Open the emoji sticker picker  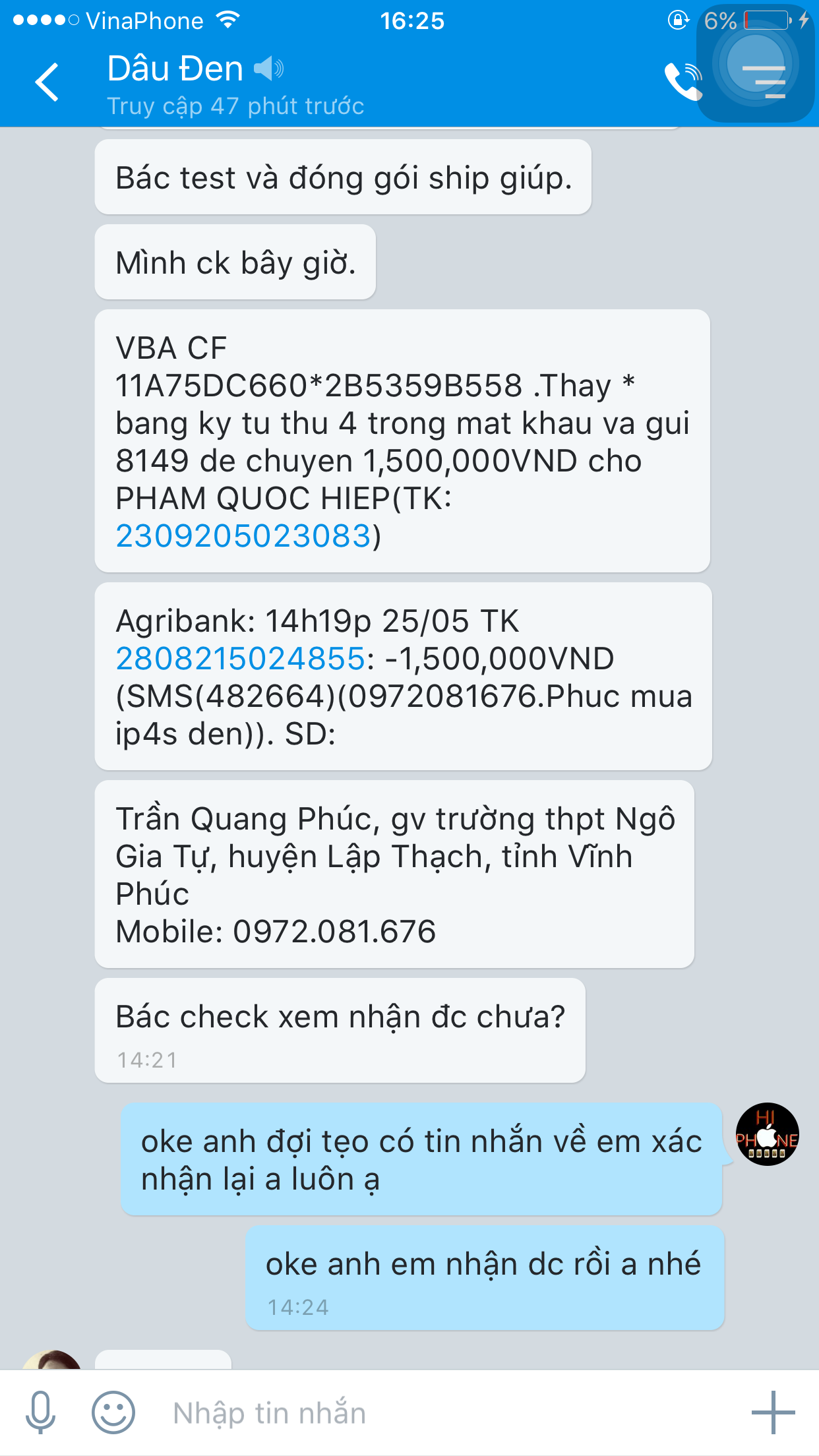click(113, 1412)
